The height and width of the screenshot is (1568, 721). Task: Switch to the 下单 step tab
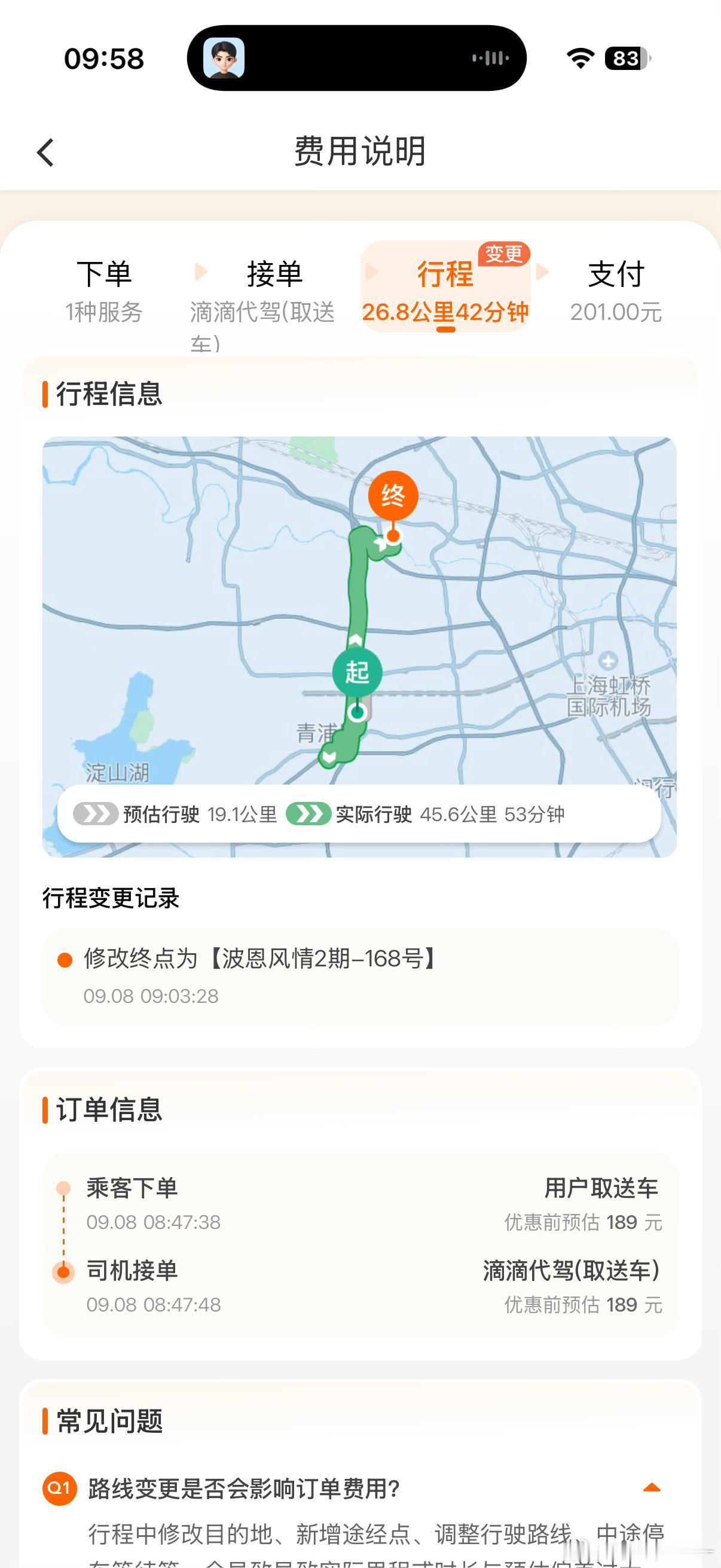(104, 291)
